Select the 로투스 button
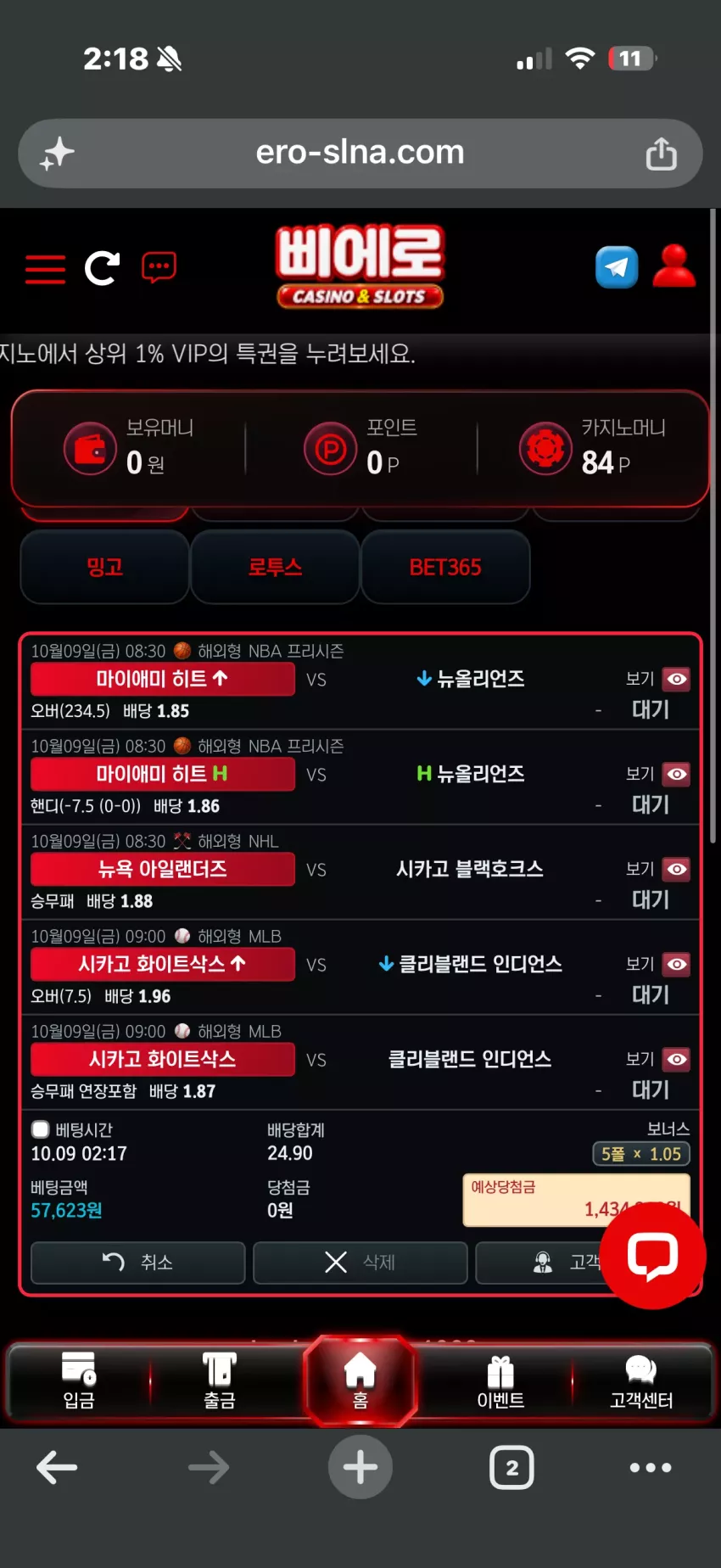Image resolution: width=721 pixels, height=1568 pixels. click(275, 567)
